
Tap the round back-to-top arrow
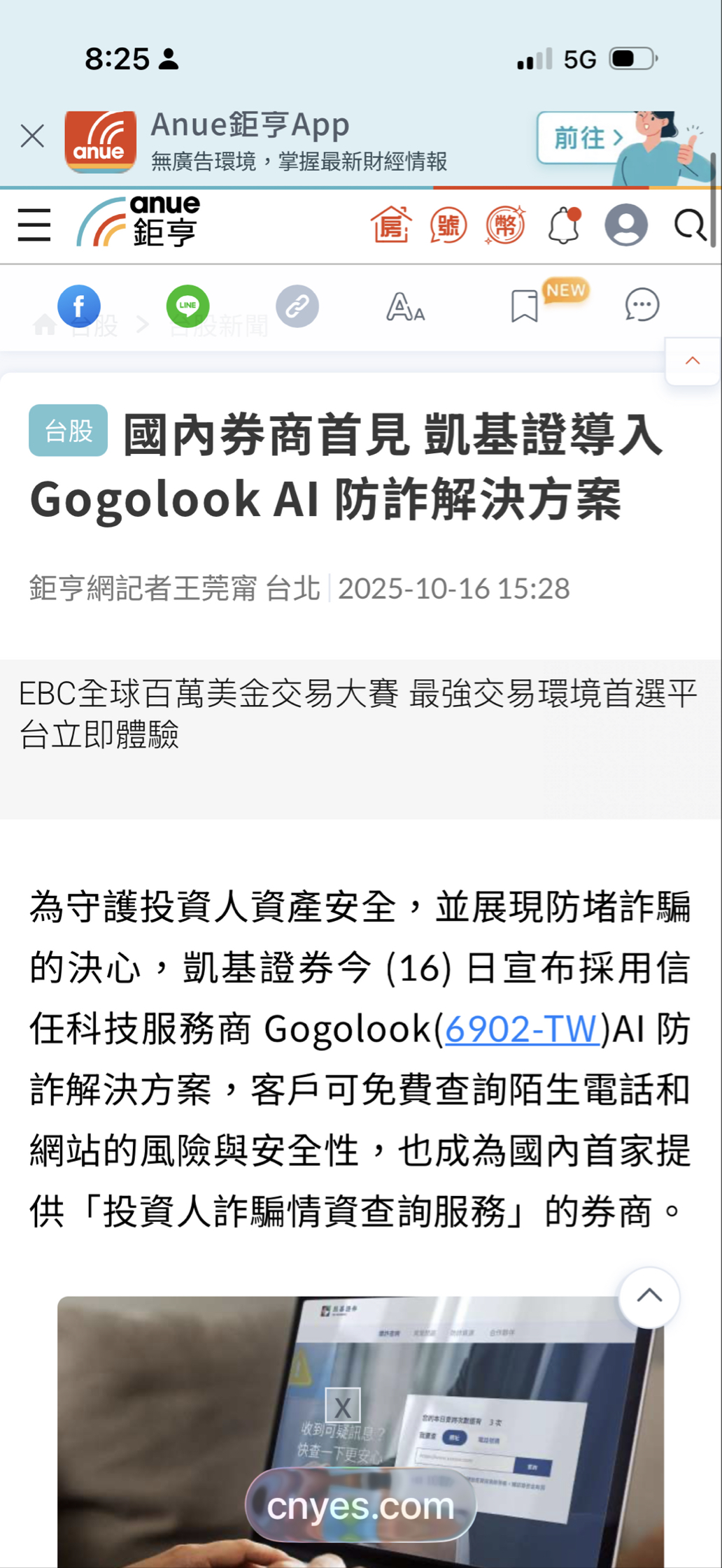[649, 1297]
